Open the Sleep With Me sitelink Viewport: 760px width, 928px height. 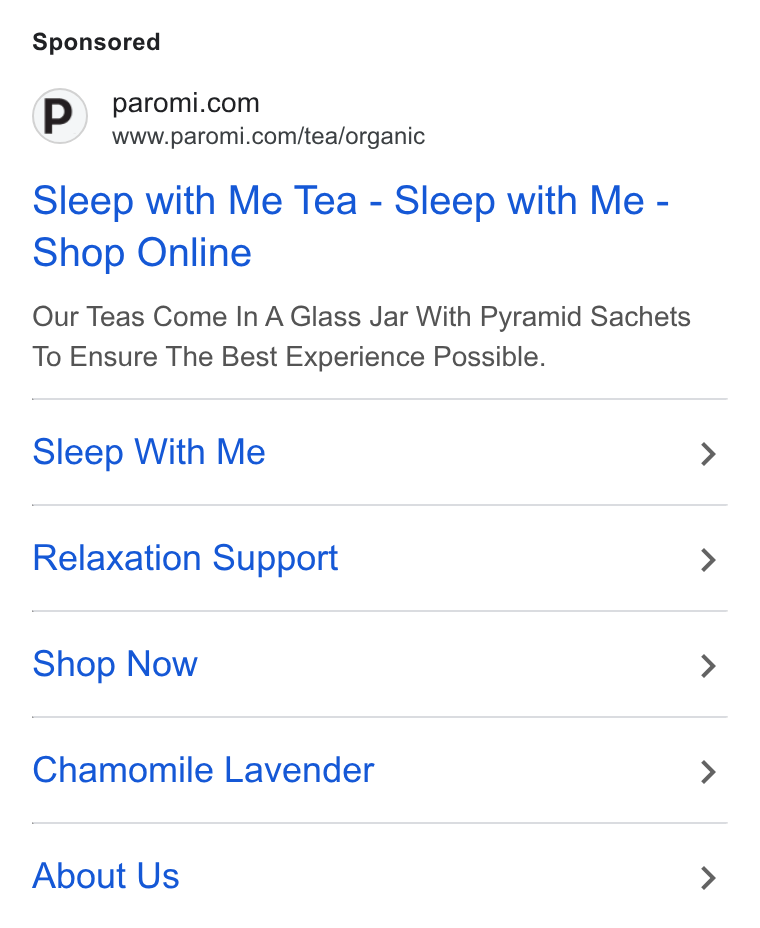pos(379,453)
